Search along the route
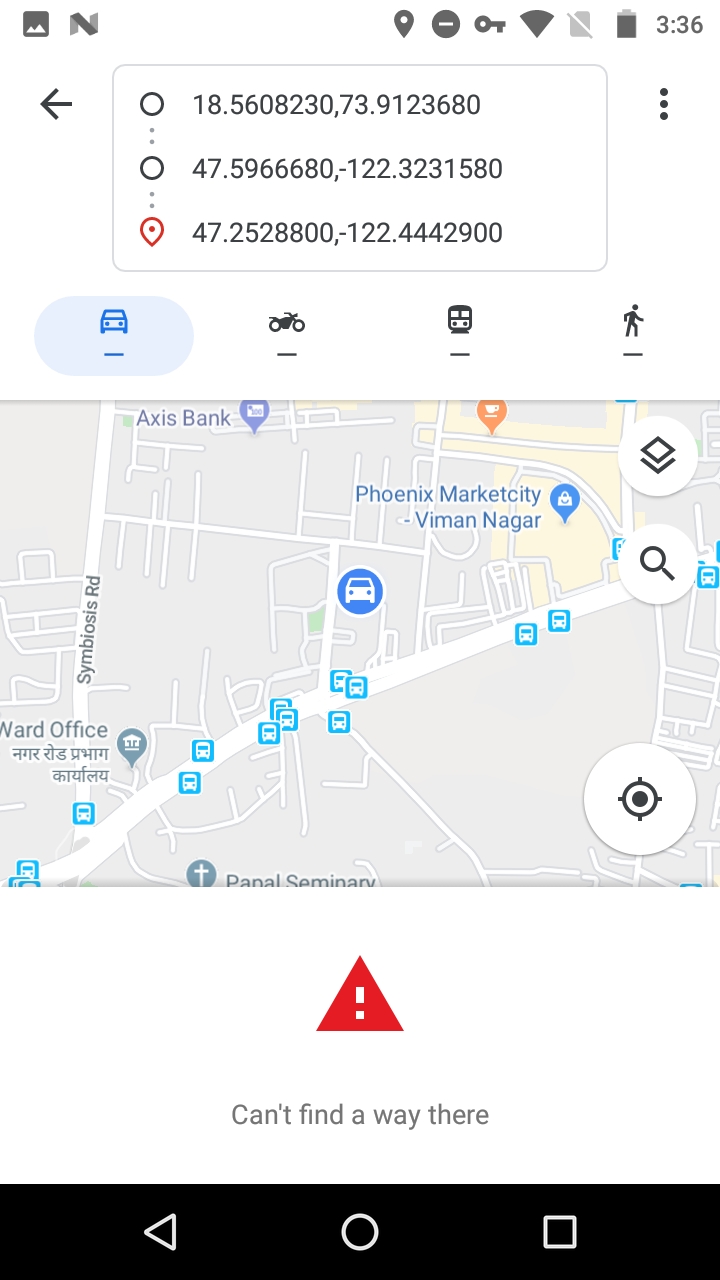 click(x=657, y=564)
